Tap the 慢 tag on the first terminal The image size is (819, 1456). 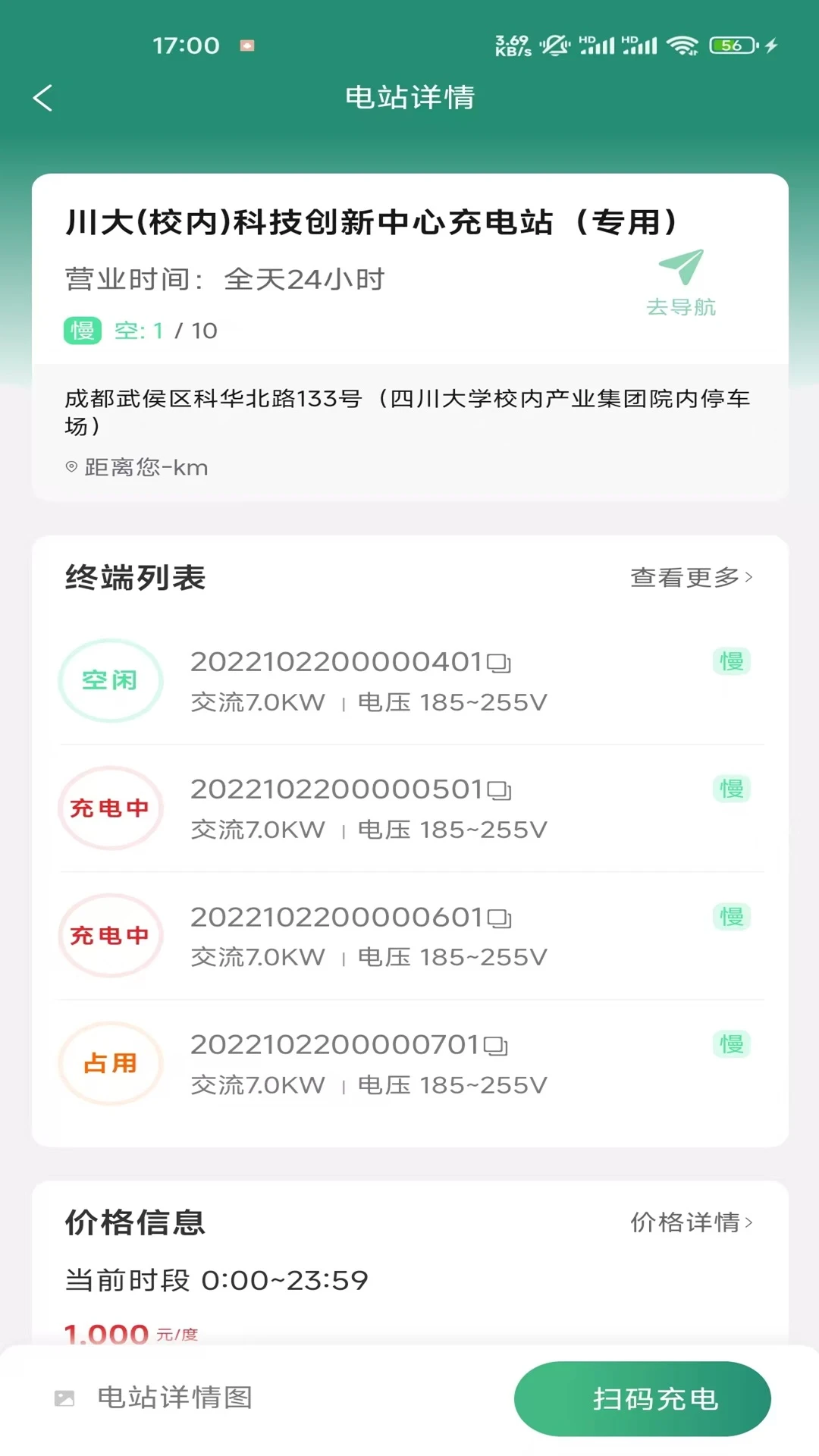point(730,661)
